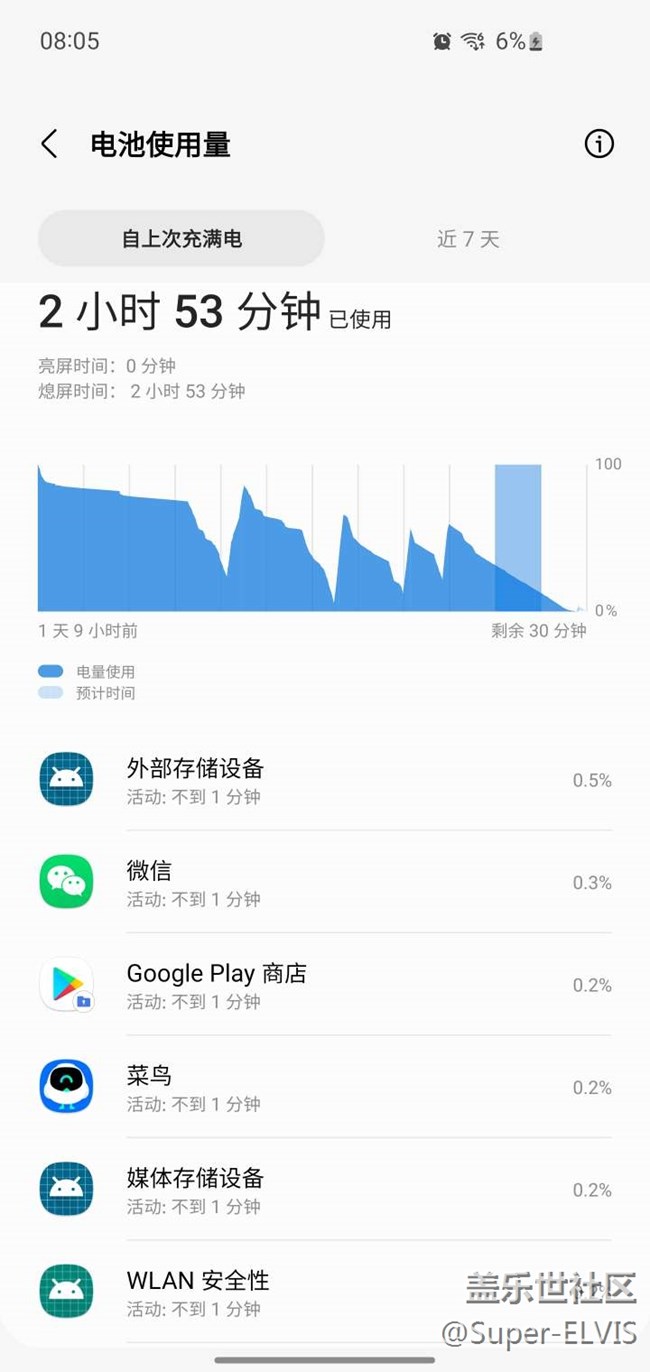Open the battery usage info icon
The height and width of the screenshot is (1372, 650).
pyautogui.click(x=599, y=144)
